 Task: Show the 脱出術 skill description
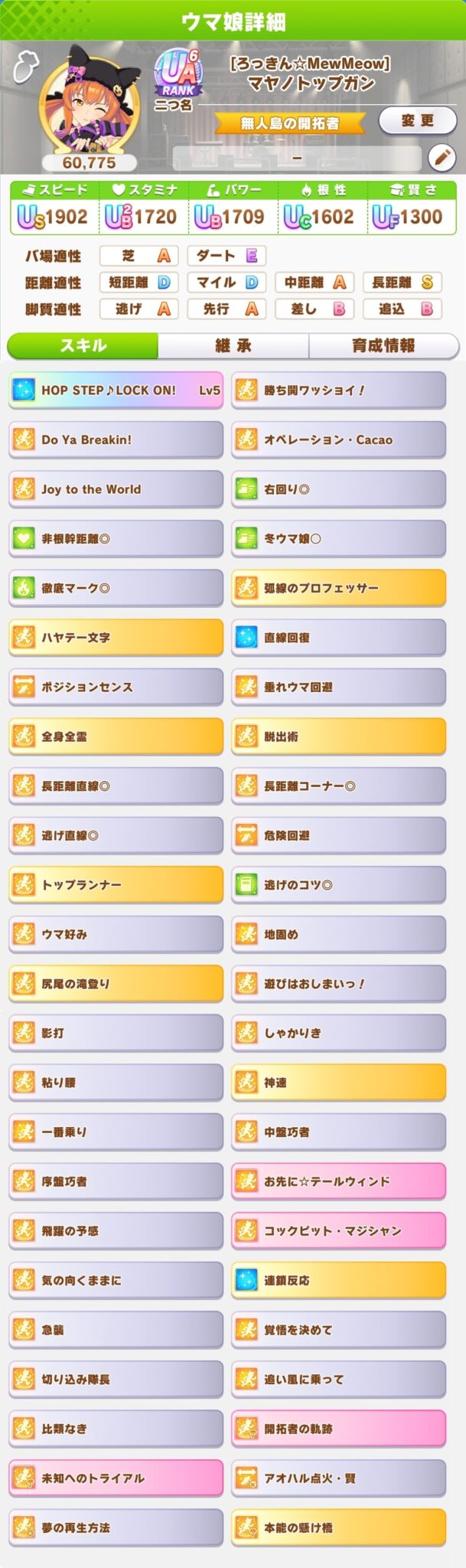click(x=338, y=737)
